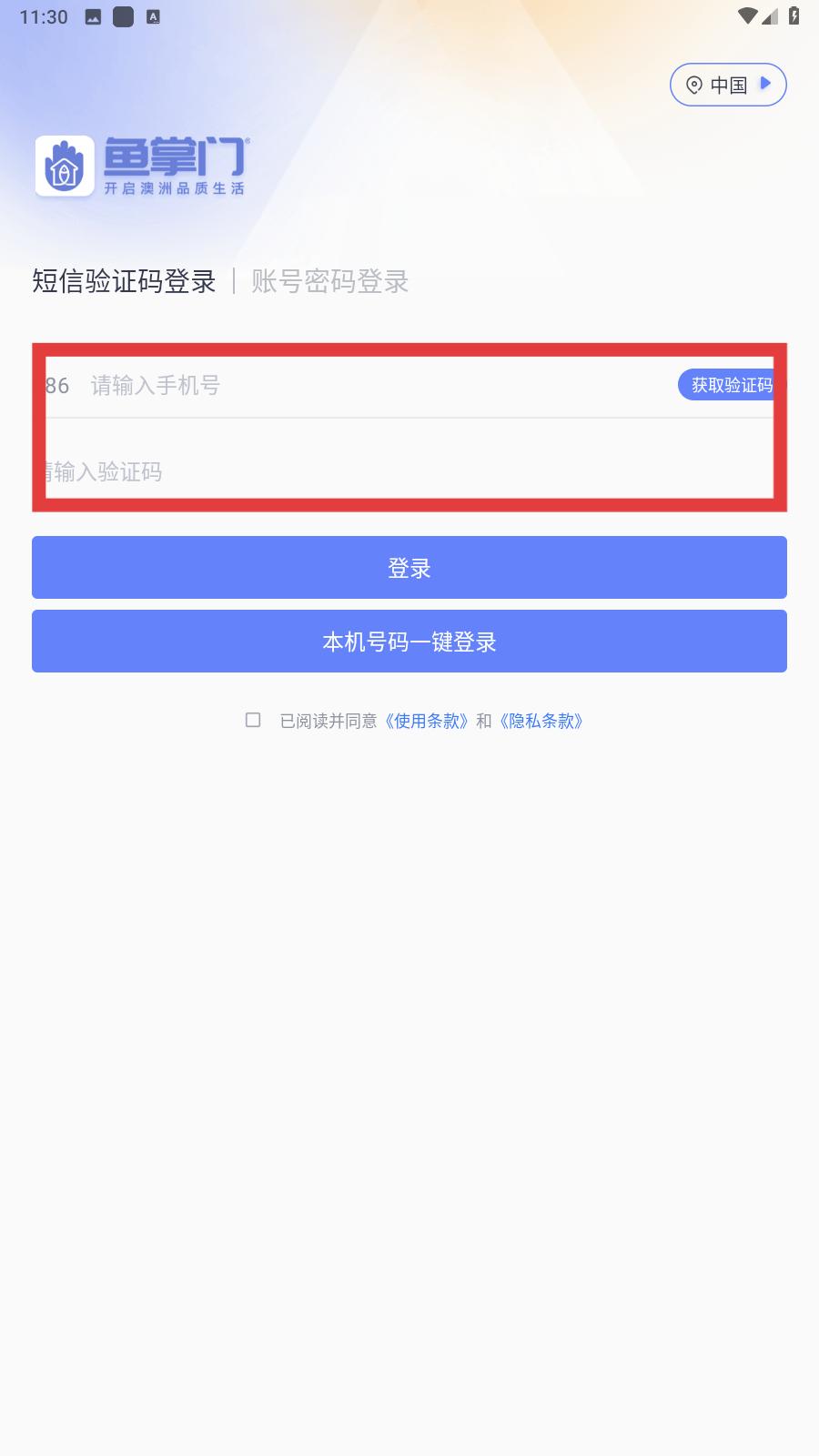The image size is (819, 1456).
Task: Open the 《使用条款》 link
Action: (427, 721)
